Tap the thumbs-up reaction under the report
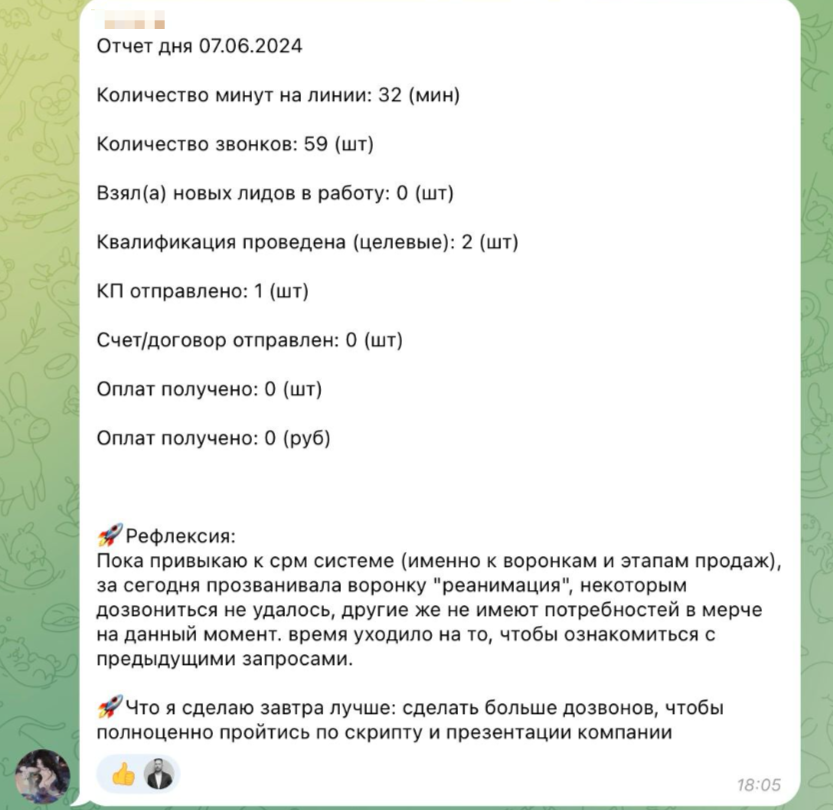 (x=138, y=774)
